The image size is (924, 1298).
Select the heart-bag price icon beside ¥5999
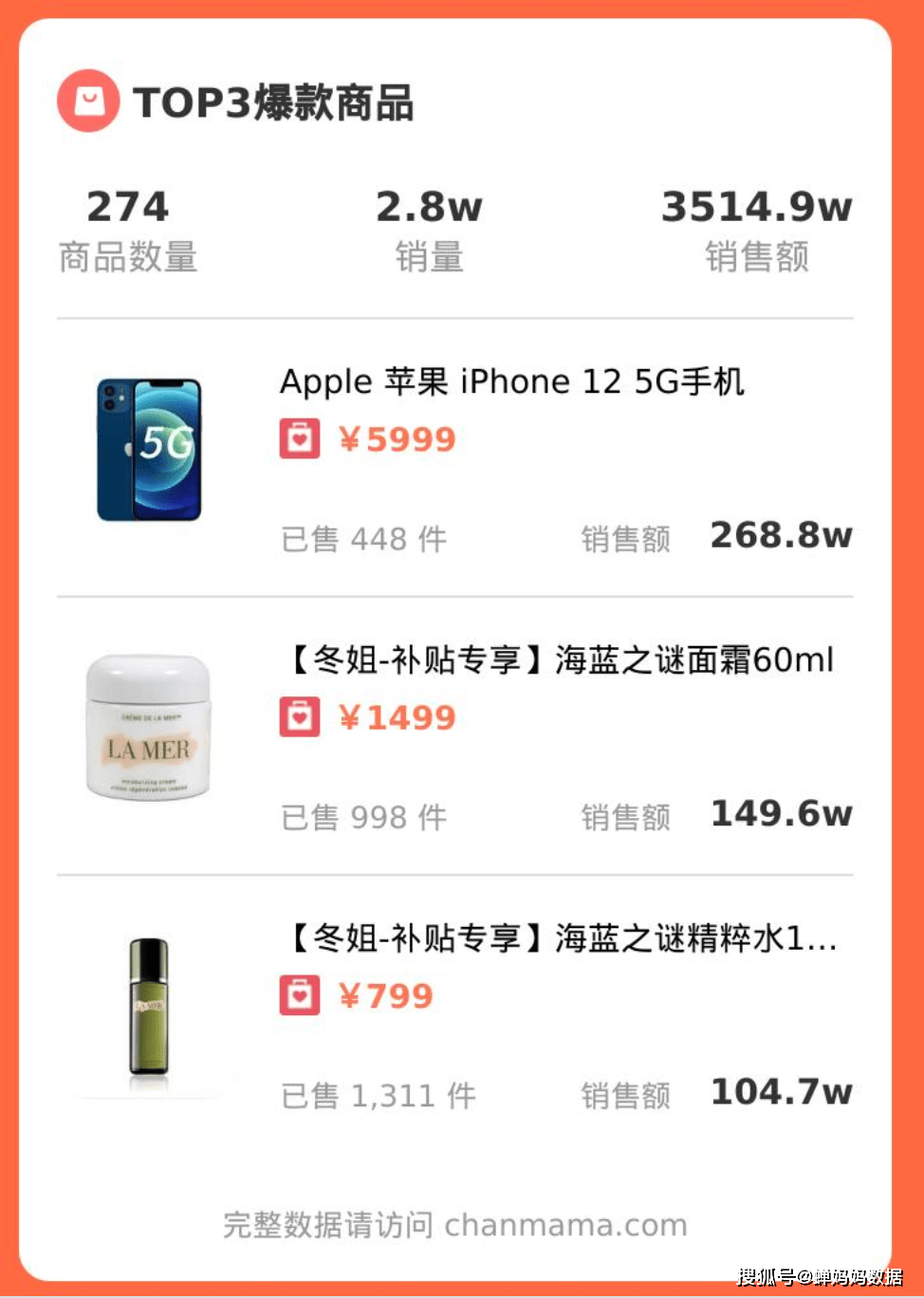(300, 438)
